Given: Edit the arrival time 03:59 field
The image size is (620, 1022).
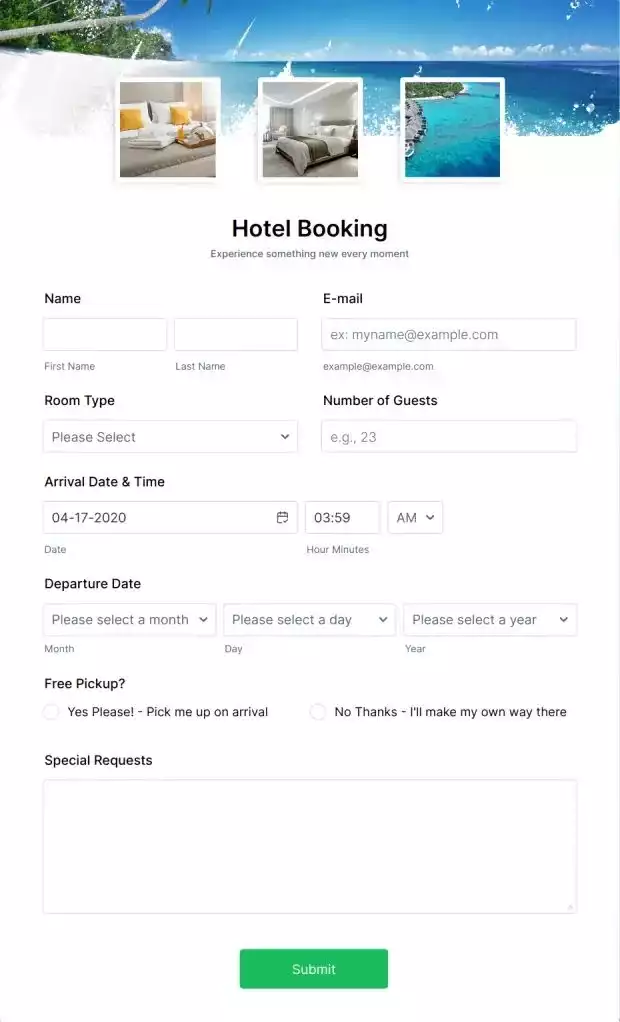Looking at the screenshot, I should click(342, 518).
